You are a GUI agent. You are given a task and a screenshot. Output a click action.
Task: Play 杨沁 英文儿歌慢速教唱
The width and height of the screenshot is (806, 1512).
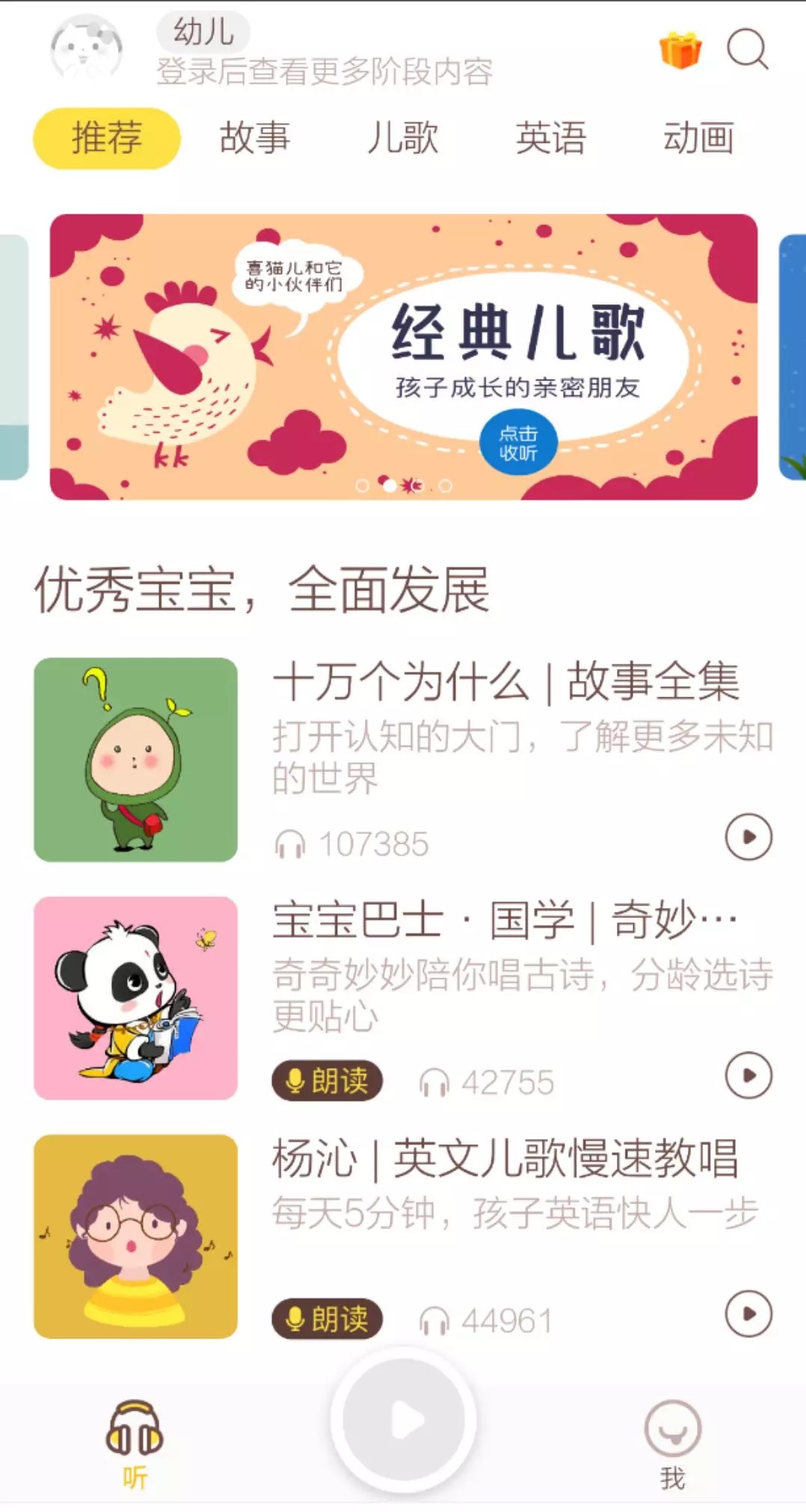748,1314
